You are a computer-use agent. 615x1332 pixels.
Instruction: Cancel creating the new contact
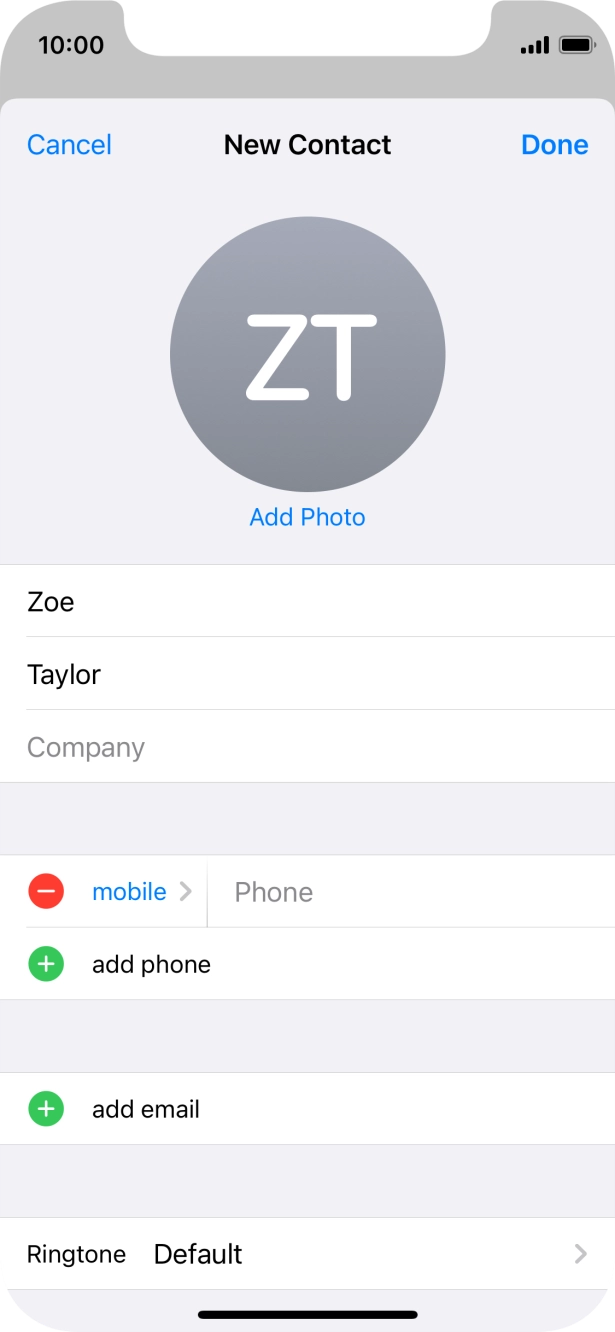click(x=69, y=145)
